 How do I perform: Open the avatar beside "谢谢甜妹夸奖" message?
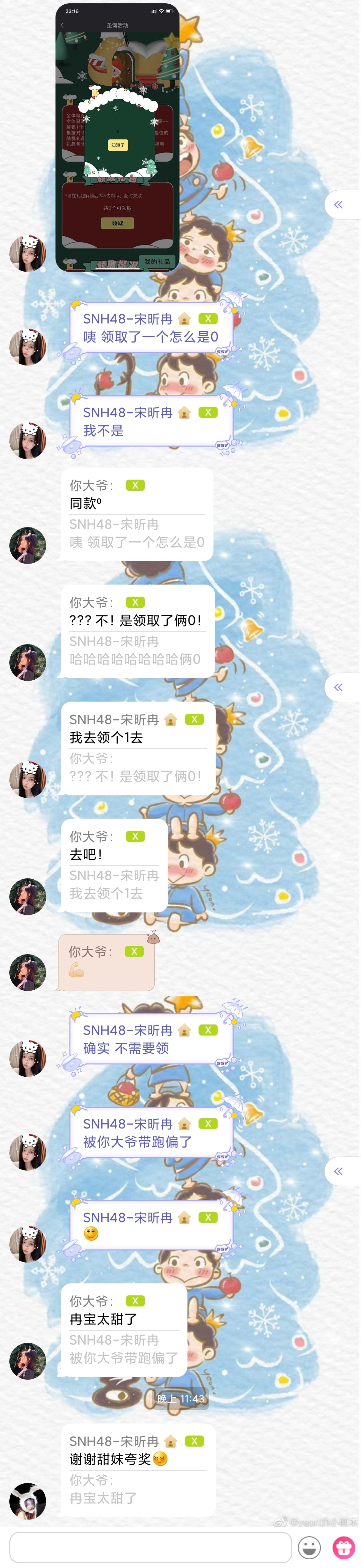(28, 1500)
